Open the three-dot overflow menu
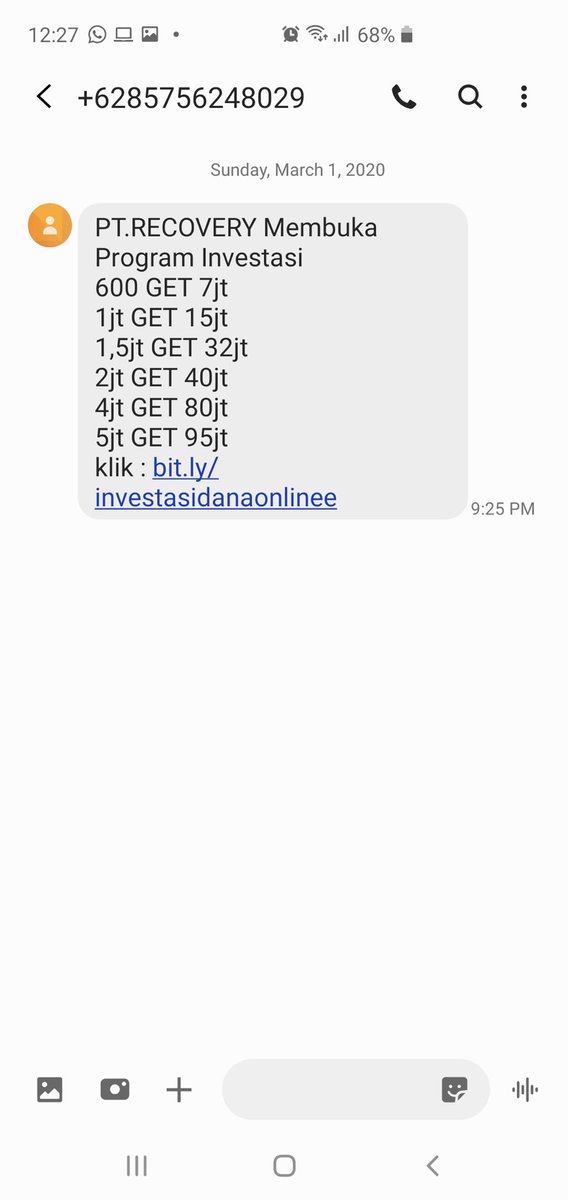568x1200 pixels. tap(524, 97)
